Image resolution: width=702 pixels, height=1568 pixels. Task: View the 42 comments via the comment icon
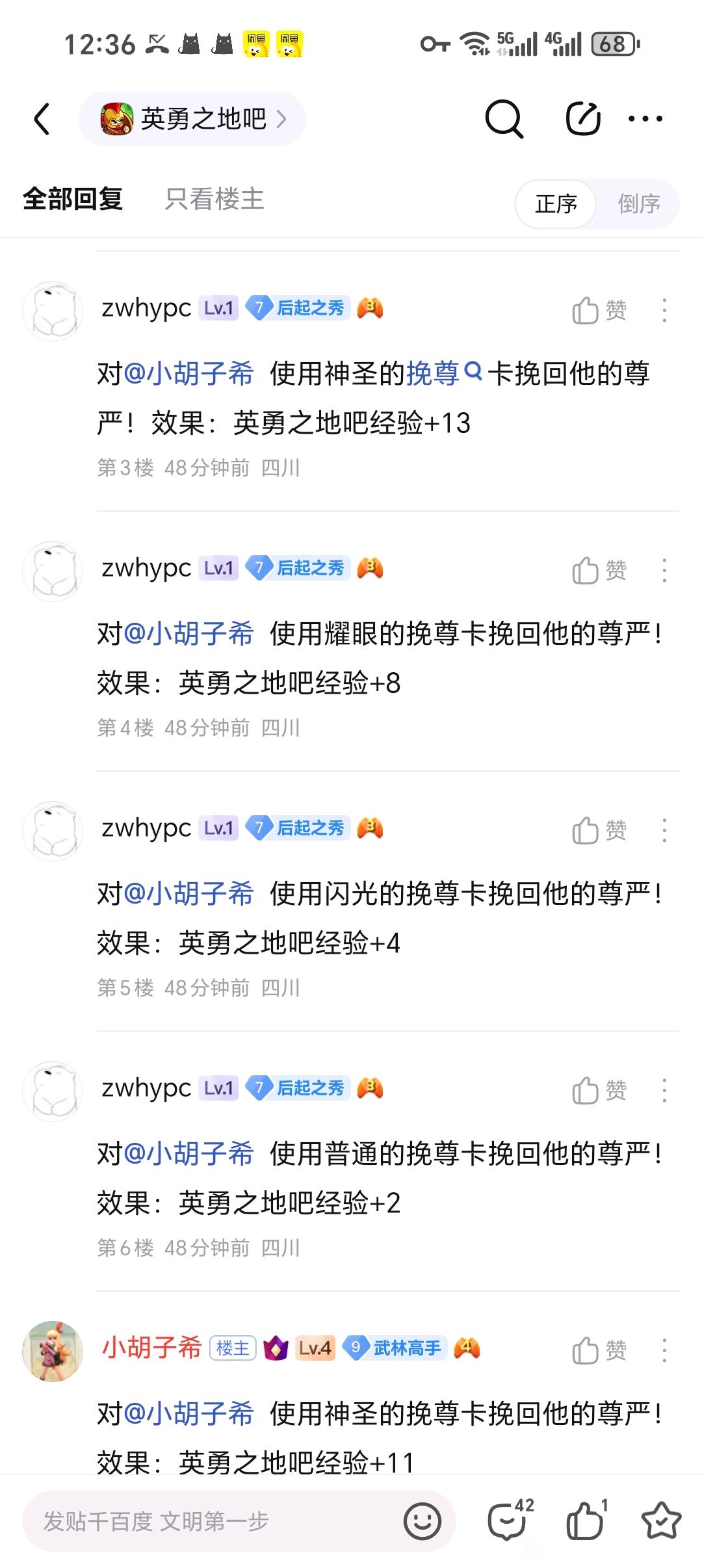[508, 1520]
